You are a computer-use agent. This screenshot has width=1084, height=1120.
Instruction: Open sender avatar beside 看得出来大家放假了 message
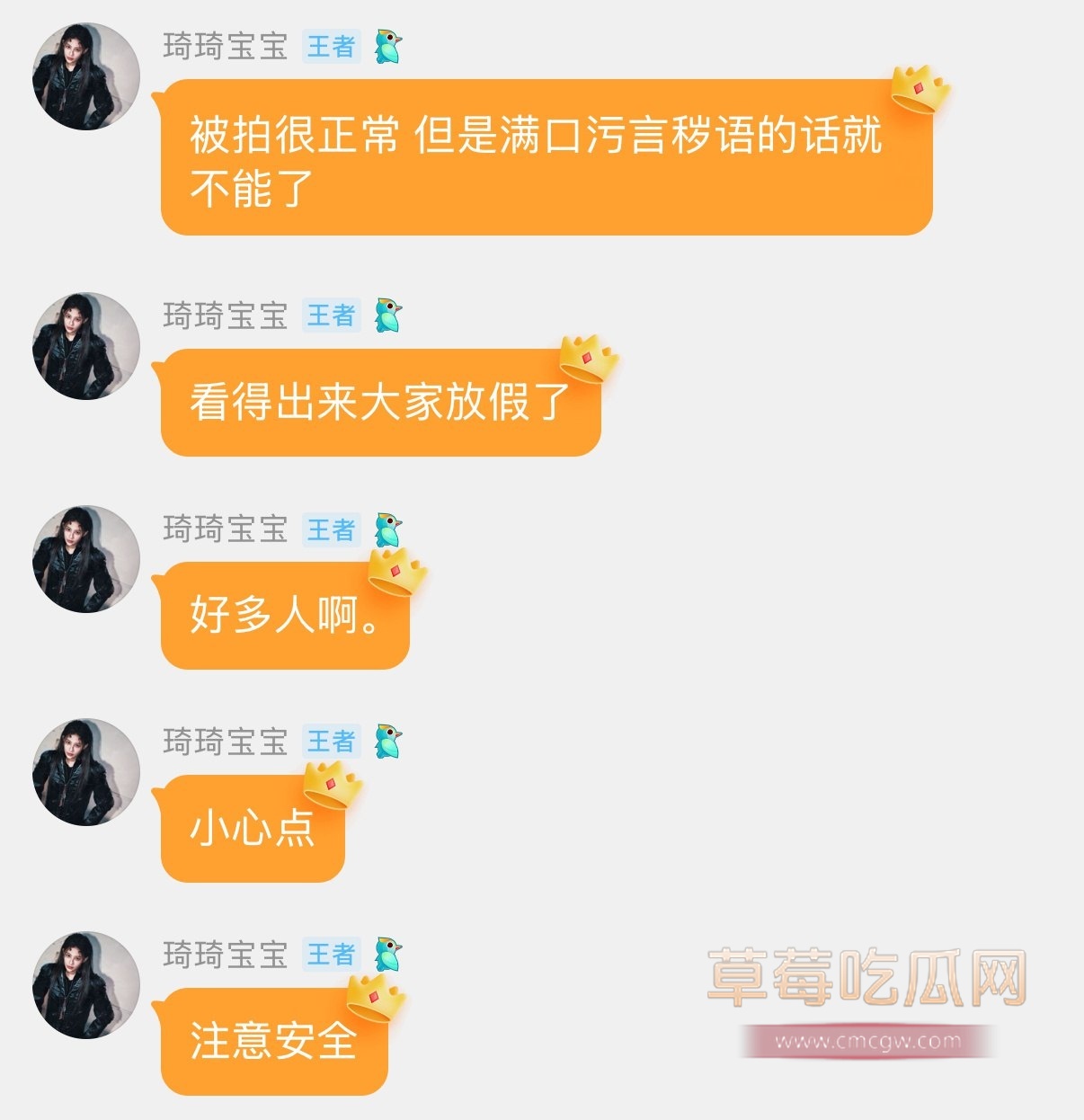[86, 346]
